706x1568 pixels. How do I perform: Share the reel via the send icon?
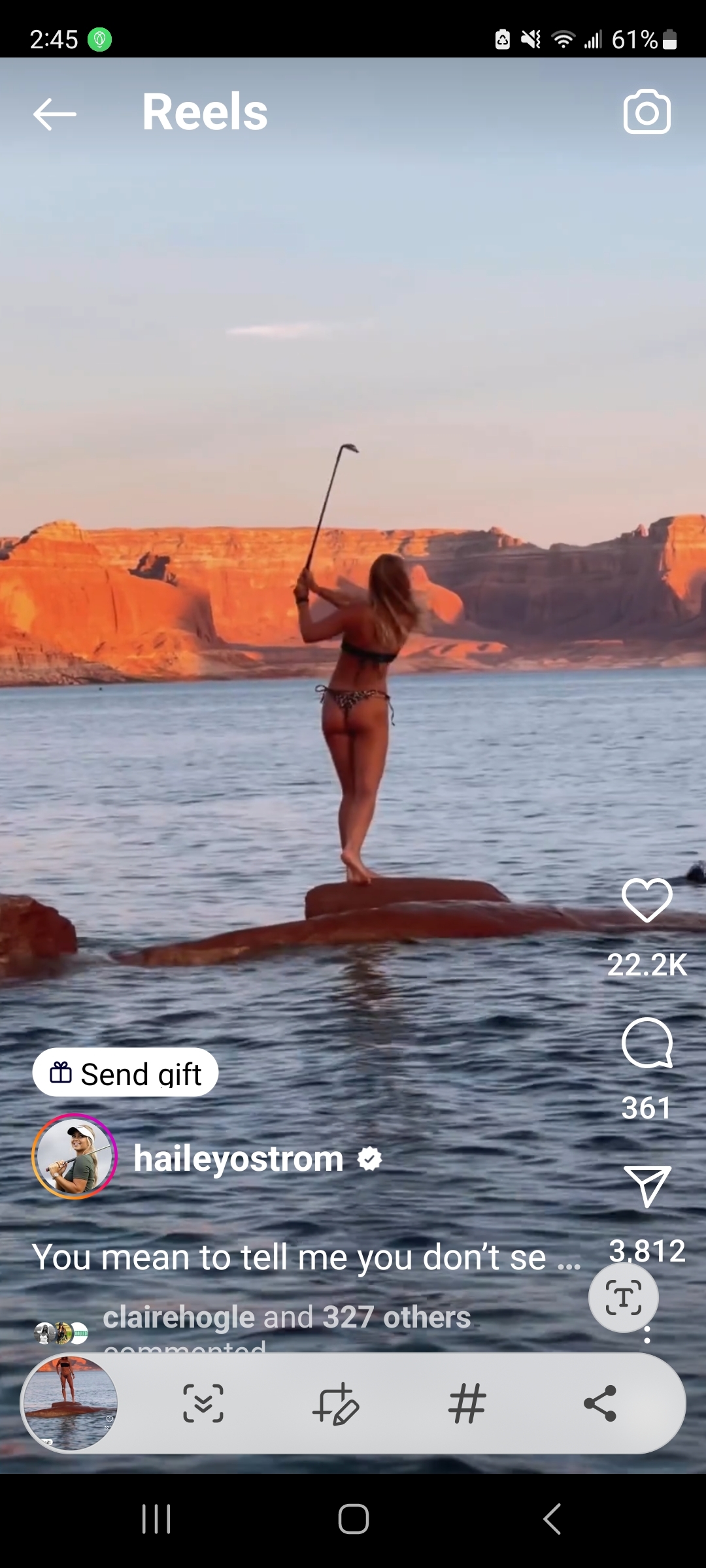[647, 1186]
